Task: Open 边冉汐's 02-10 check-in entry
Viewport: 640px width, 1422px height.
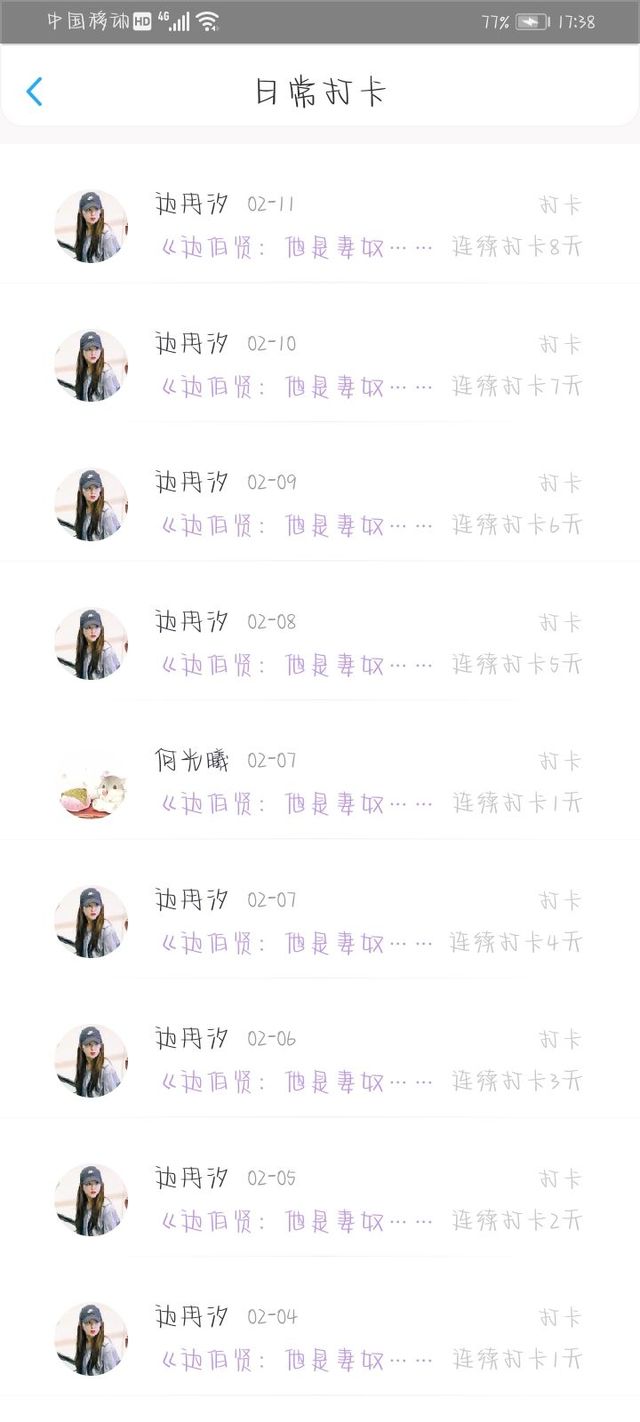Action: (x=320, y=364)
